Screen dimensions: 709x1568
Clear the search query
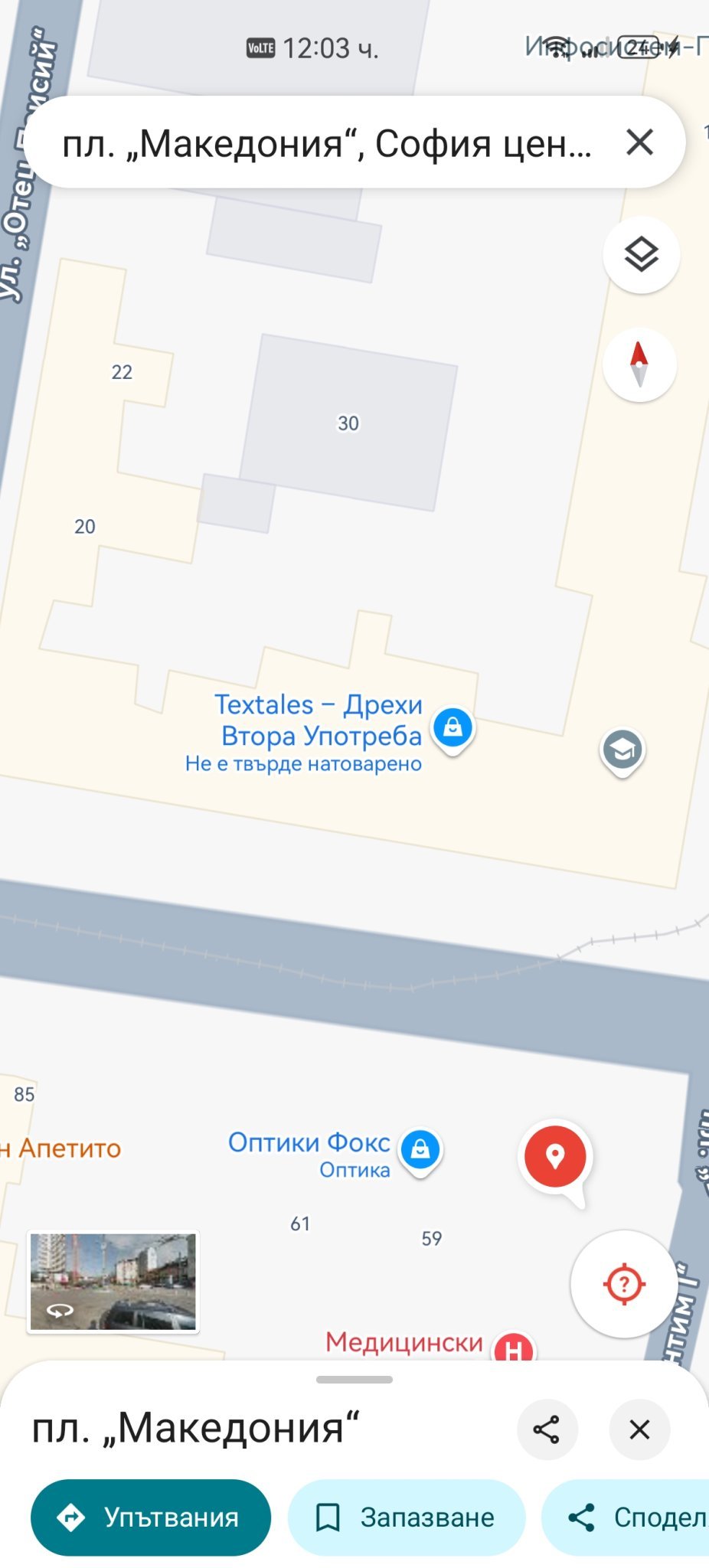[639, 142]
